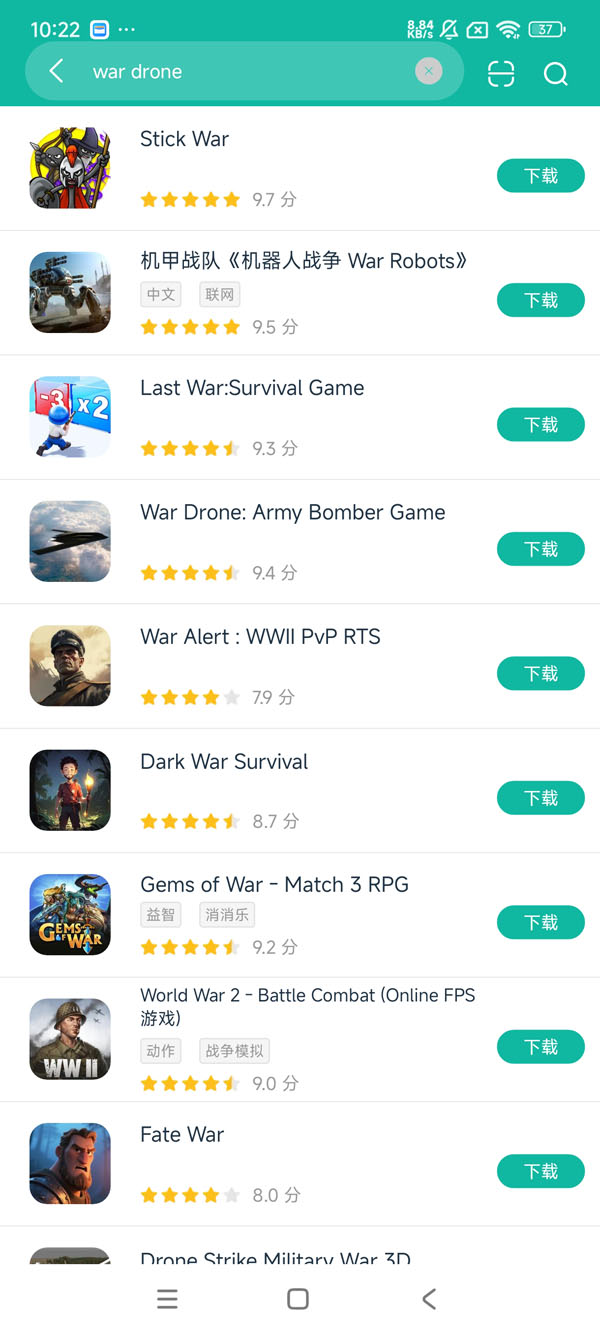
Task: Tap the search magnifier icon
Action: pyautogui.click(x=556, y=73)
